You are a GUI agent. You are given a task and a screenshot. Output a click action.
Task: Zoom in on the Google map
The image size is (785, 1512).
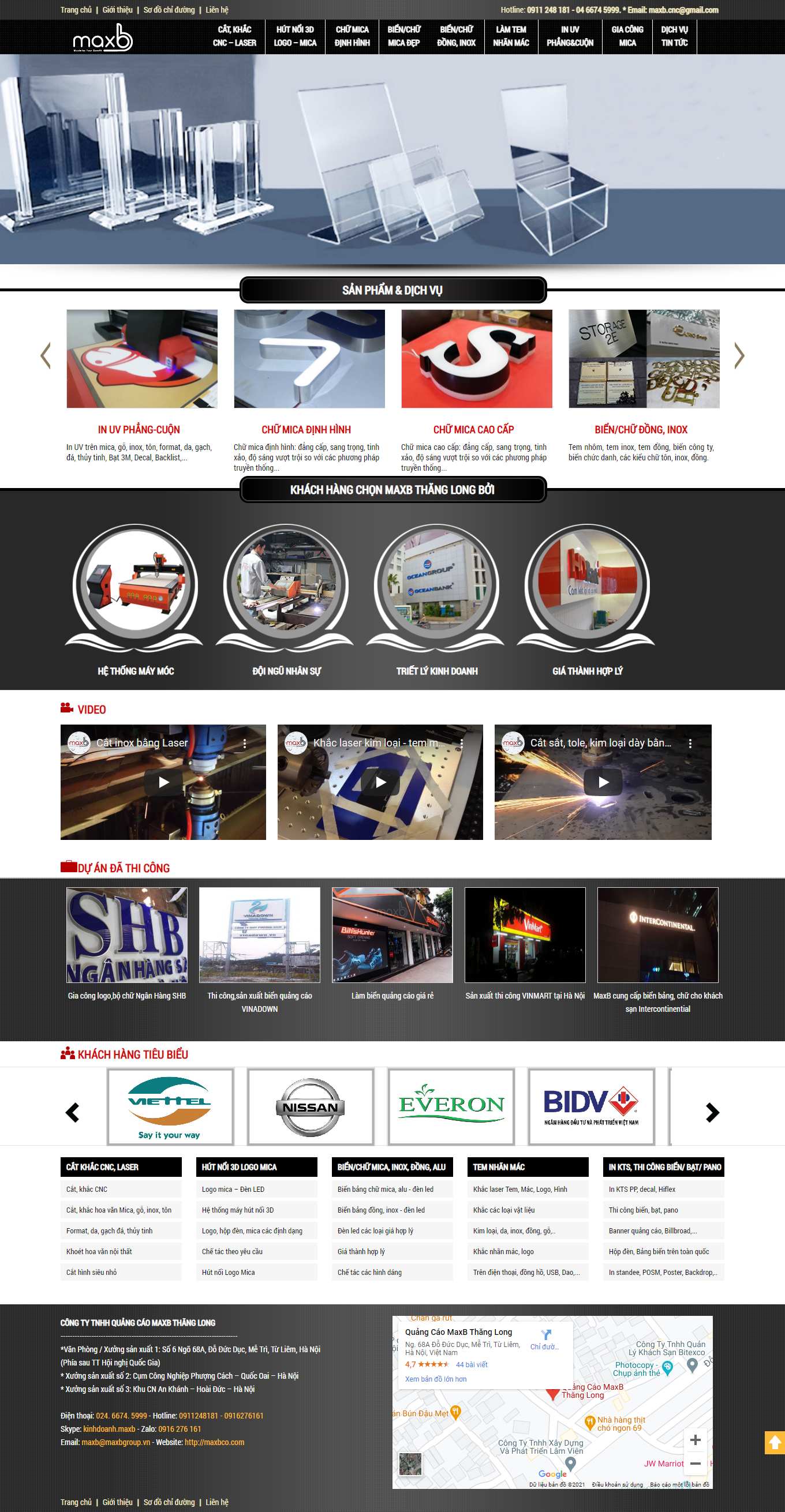(x=695, y=1439)
